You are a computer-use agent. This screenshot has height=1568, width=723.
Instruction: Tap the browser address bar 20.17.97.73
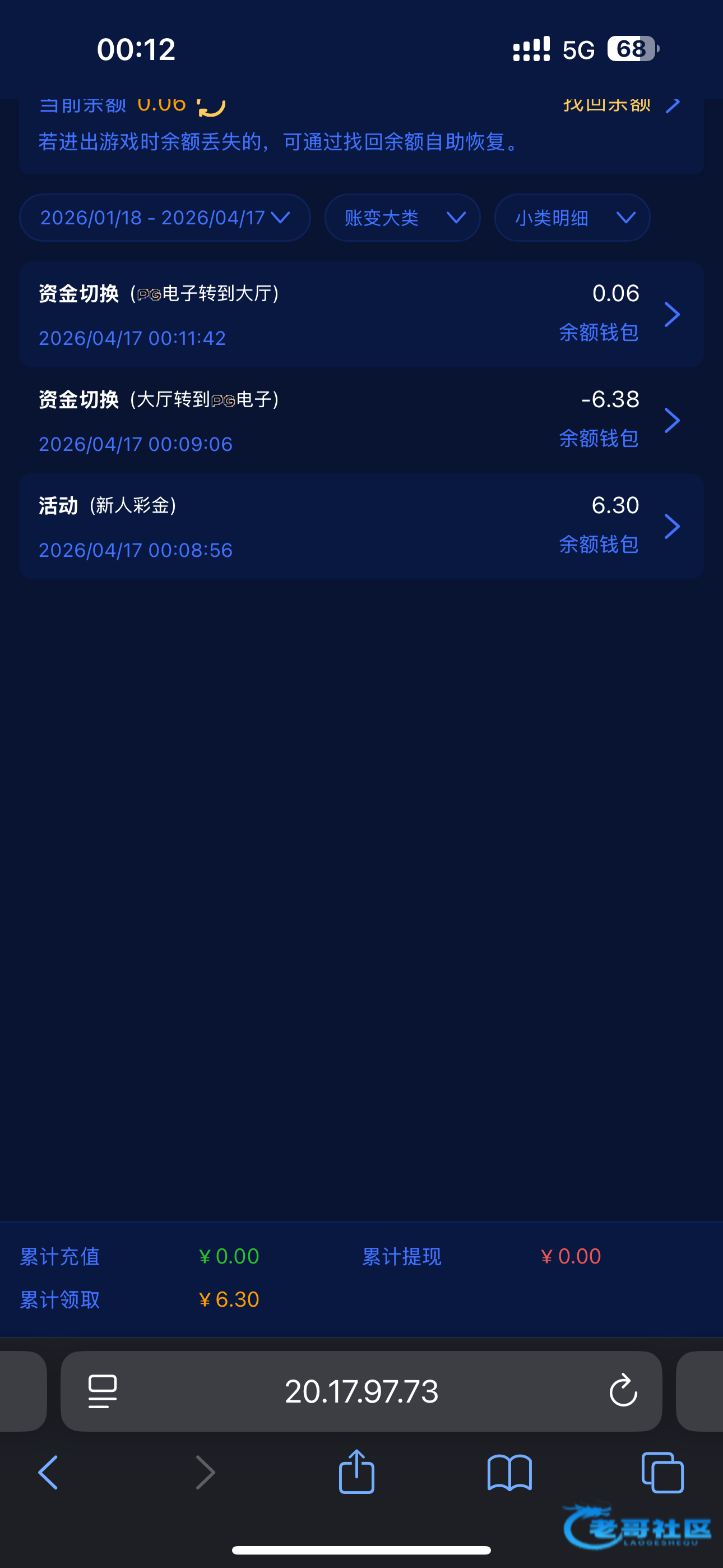(x=361, y=1391)
